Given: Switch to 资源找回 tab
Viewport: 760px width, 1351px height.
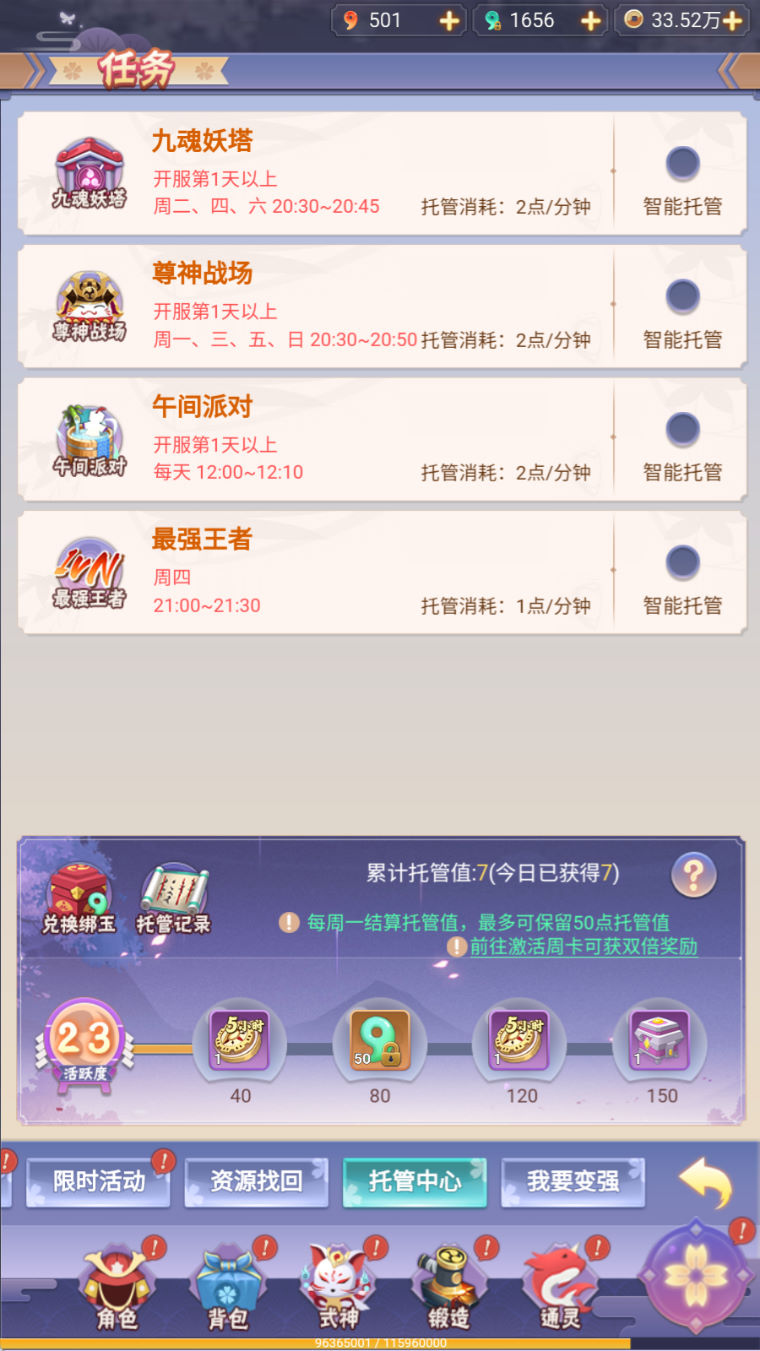Looking at the screenshot, I should click(256, 1182).
